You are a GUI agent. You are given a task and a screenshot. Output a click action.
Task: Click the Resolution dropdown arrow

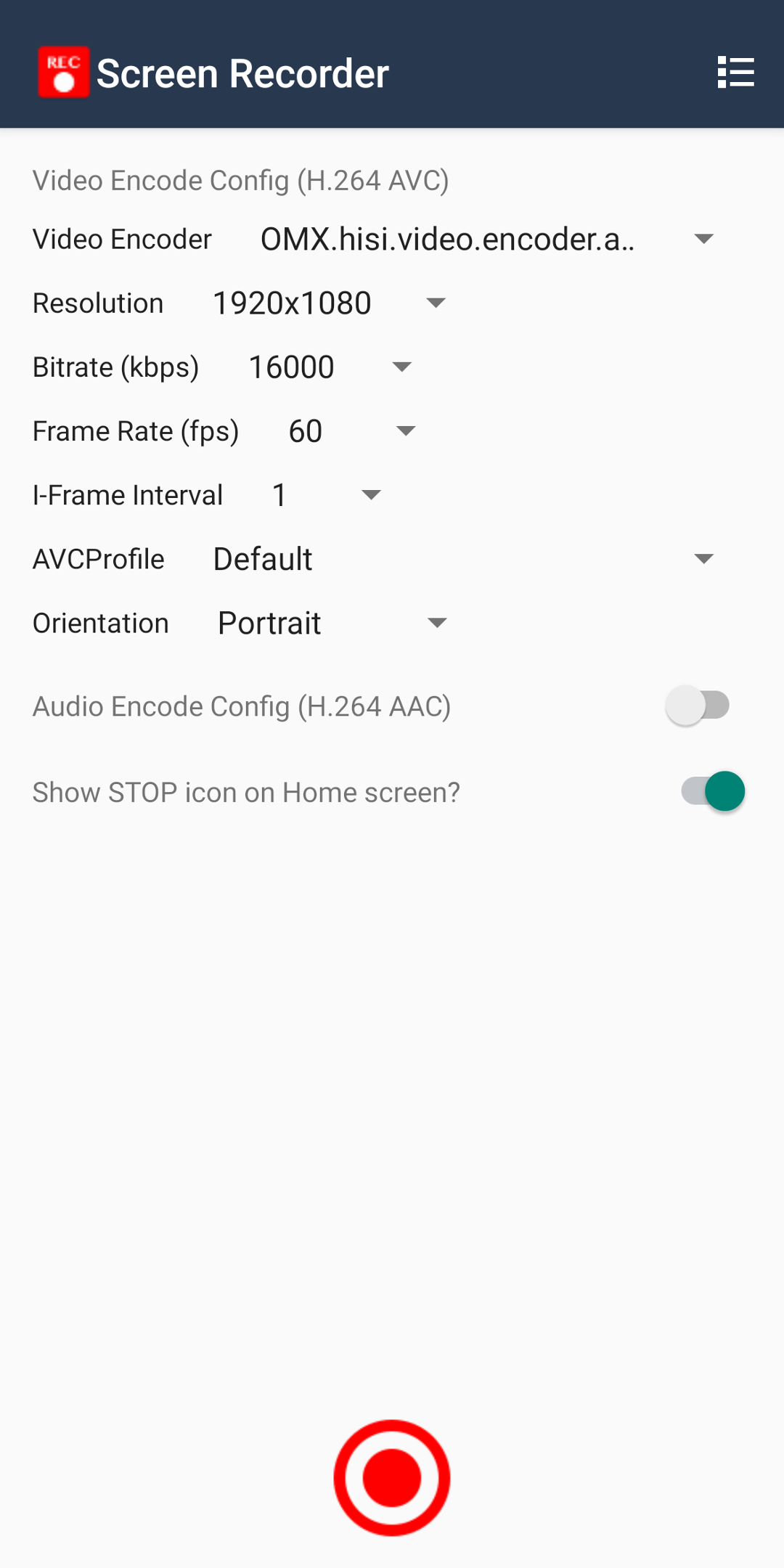pyautogui.click(x=435, y=303)
